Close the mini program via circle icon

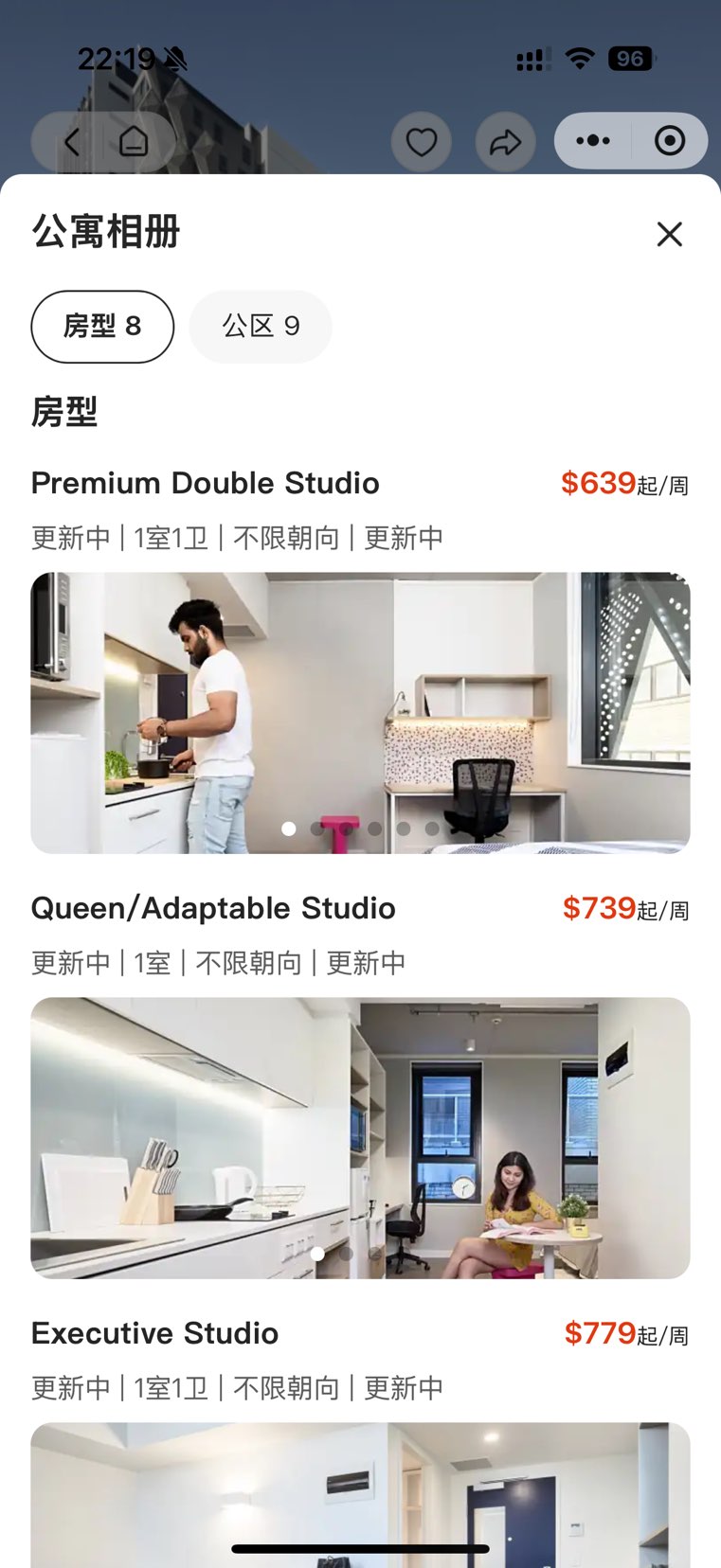point(669,141)
